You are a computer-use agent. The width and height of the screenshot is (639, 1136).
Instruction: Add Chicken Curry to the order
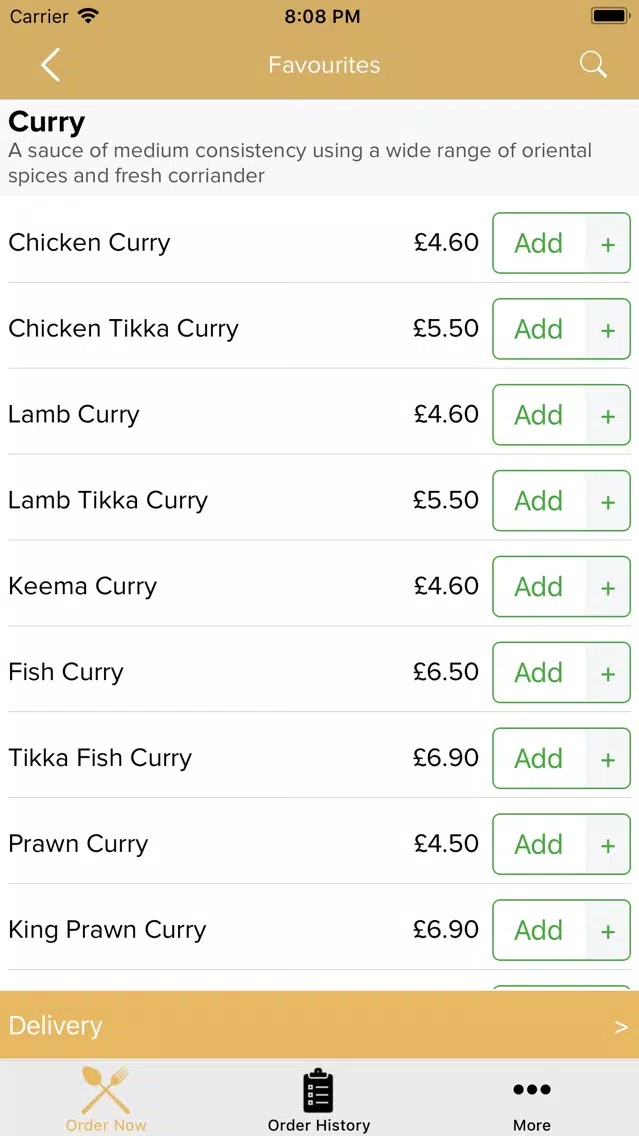click(561, 243)
